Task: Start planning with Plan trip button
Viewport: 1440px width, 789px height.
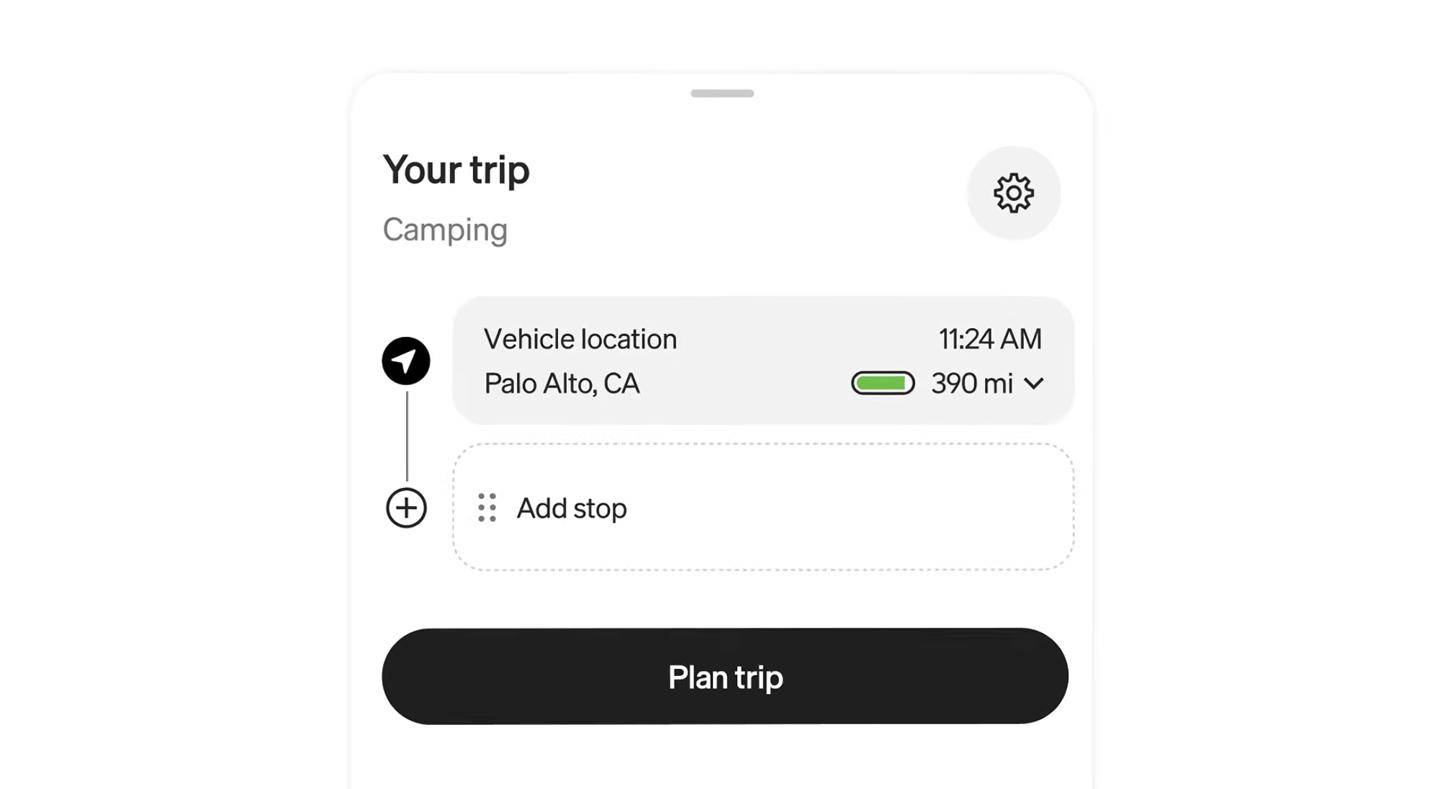Action: click(x=725, y=676)
